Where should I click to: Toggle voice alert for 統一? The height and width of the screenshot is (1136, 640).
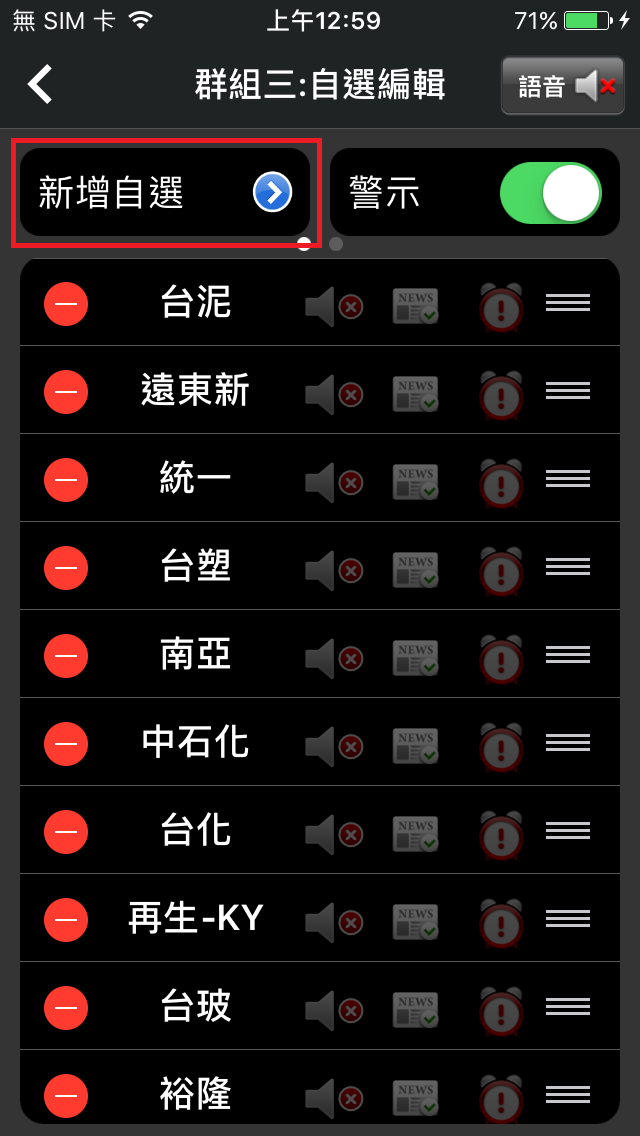333,482
